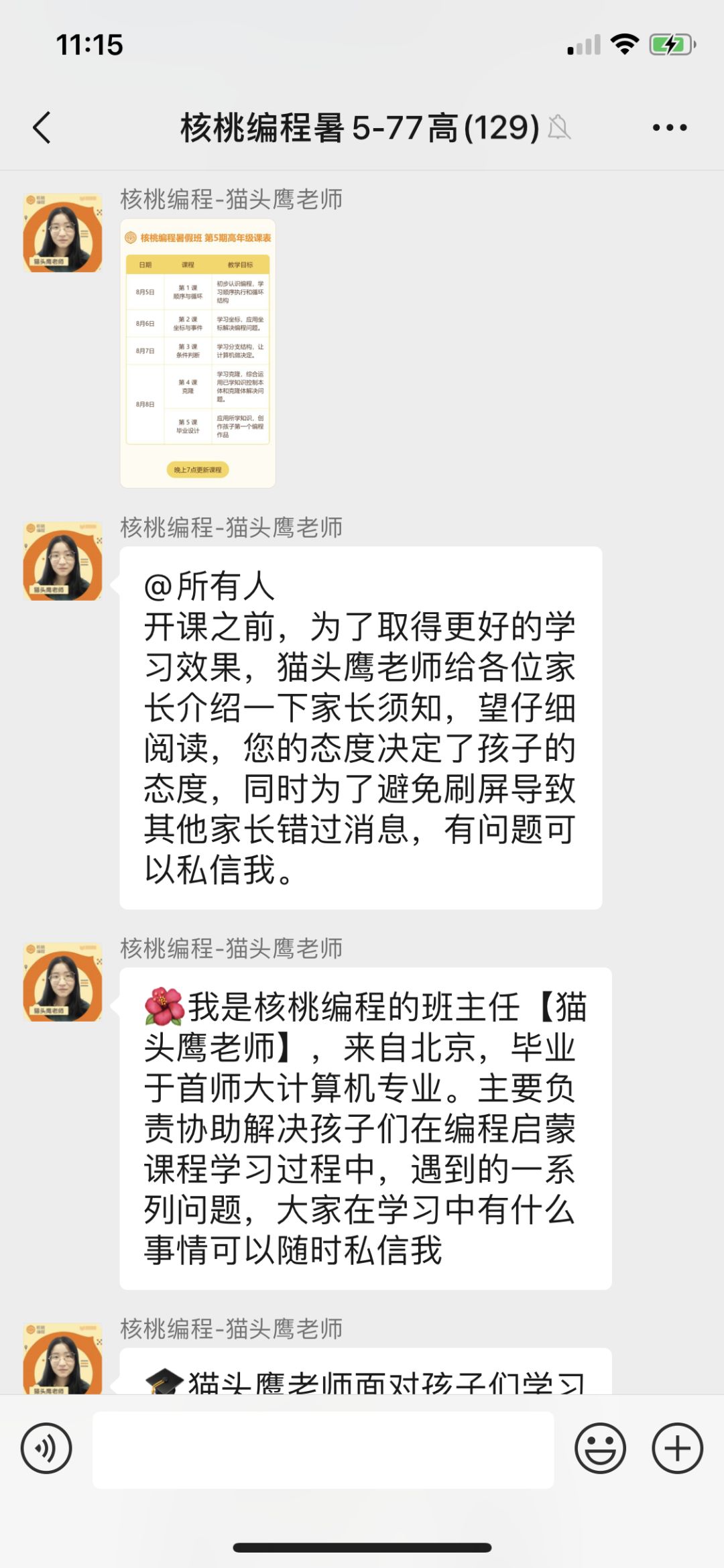Open the plus attachments menu

677,1448
